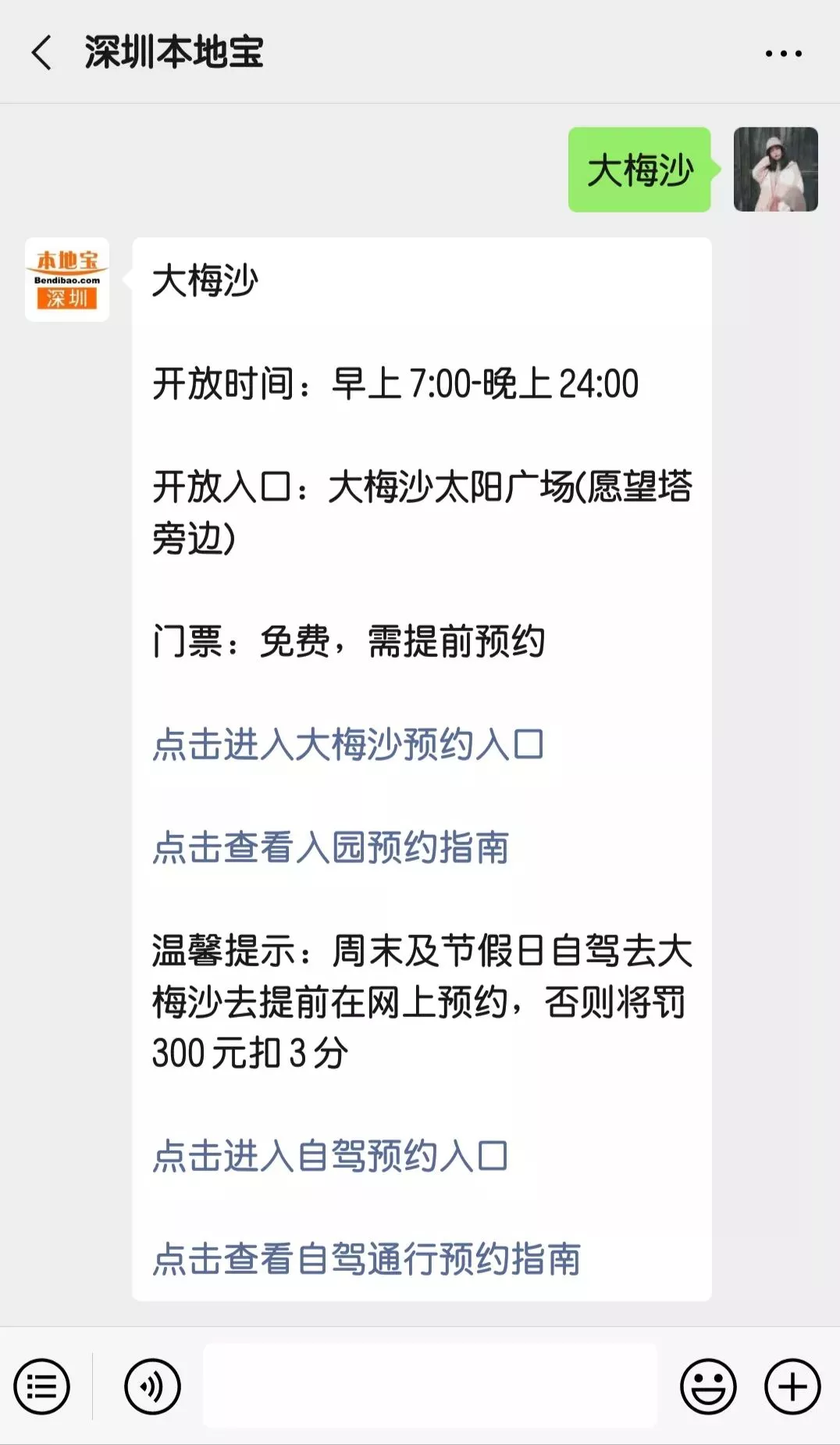Open 点击进入自驾预约入口 link
Viewport: 840px width, 1445px height.
330,1156
